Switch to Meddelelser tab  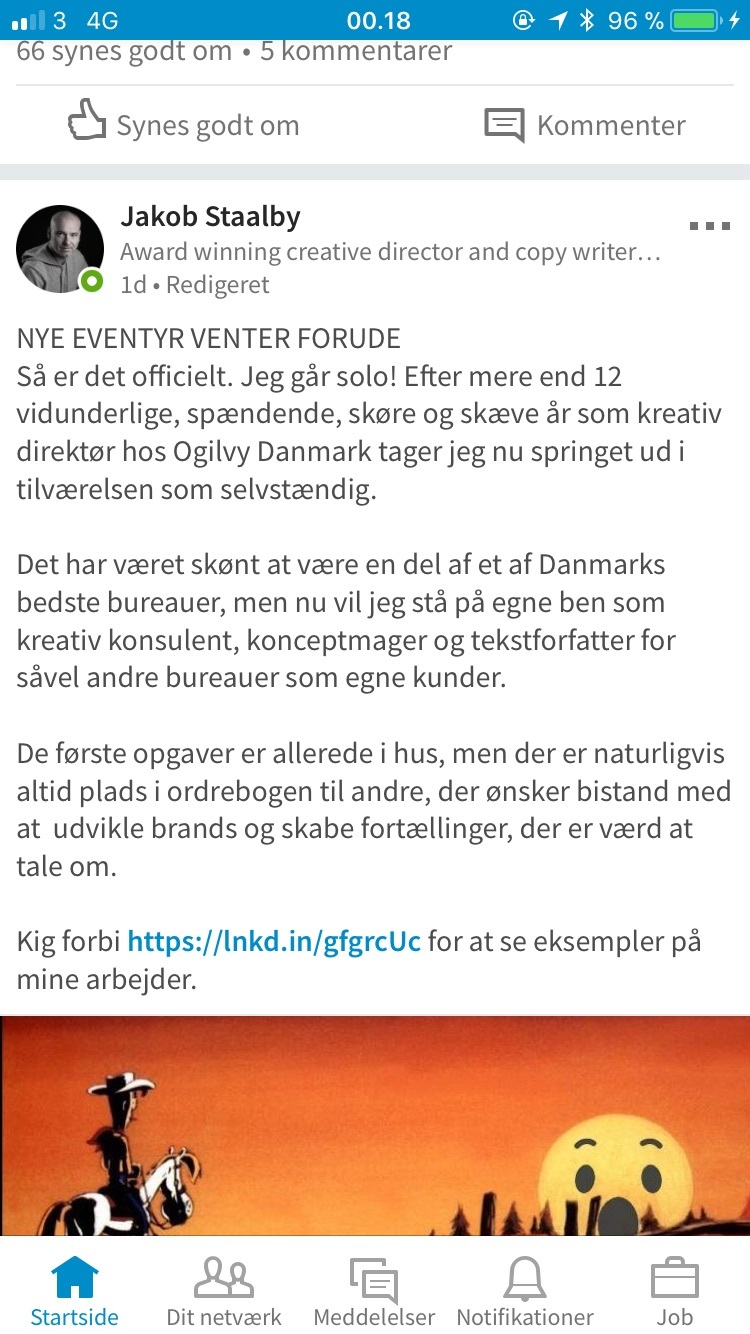(374, 1290)
